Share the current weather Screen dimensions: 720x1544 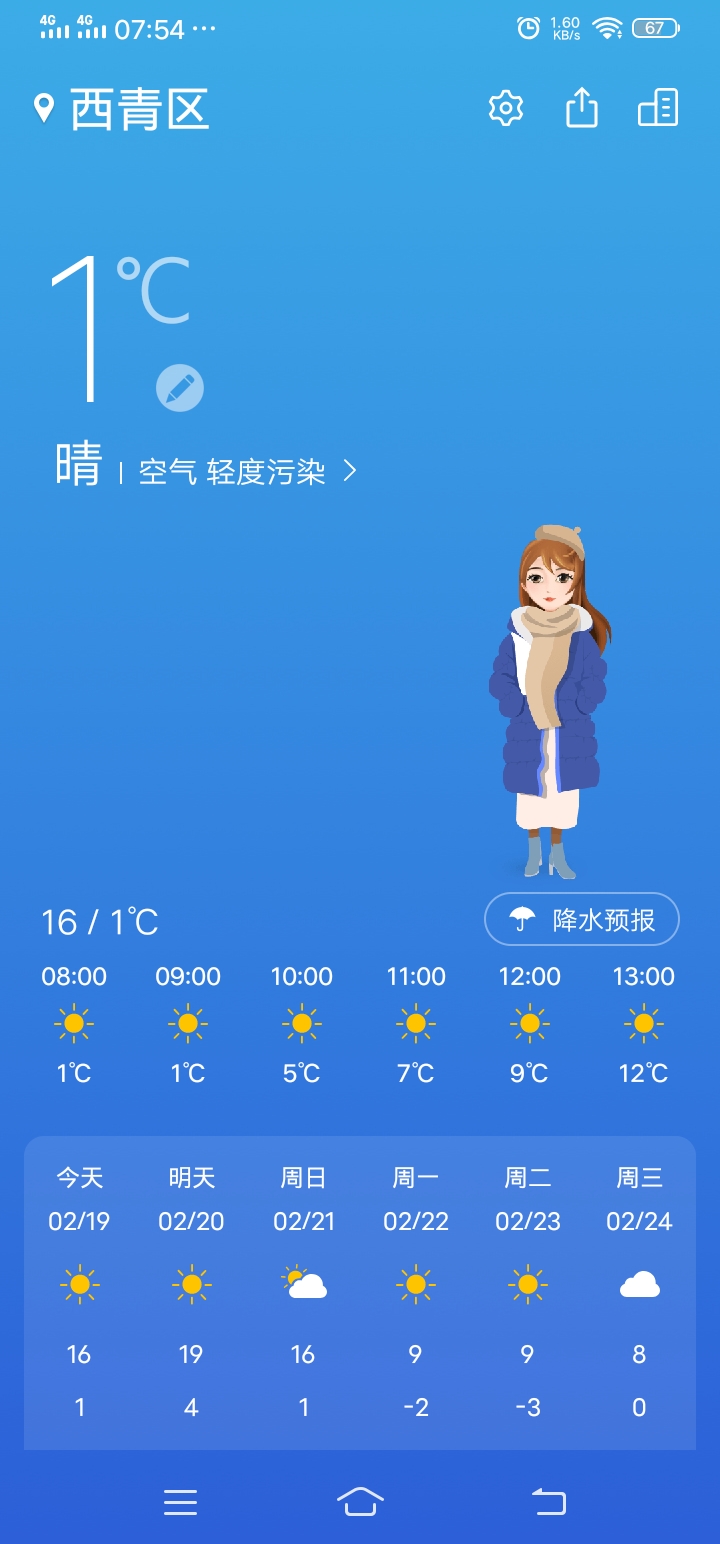(582, 108)
